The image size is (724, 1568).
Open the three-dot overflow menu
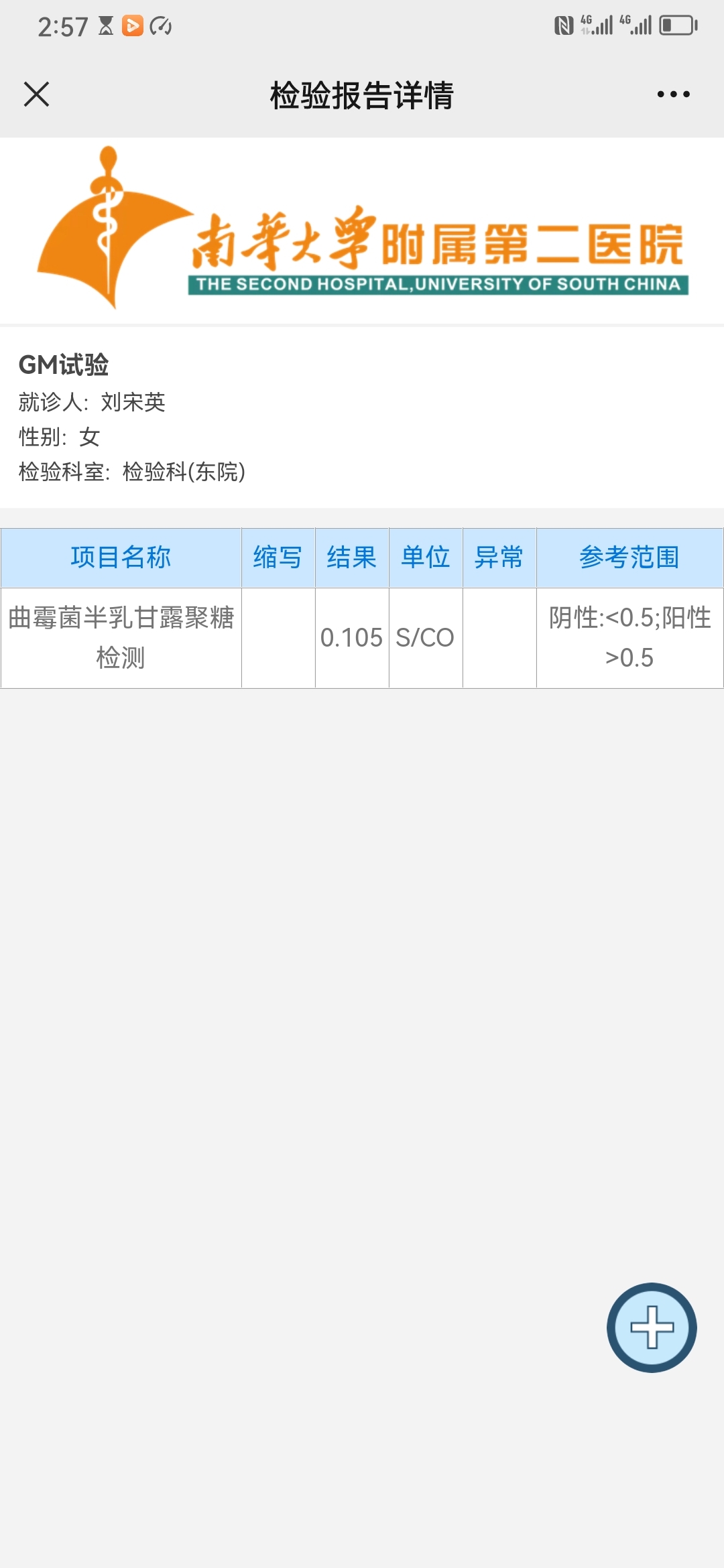(673, 94)
